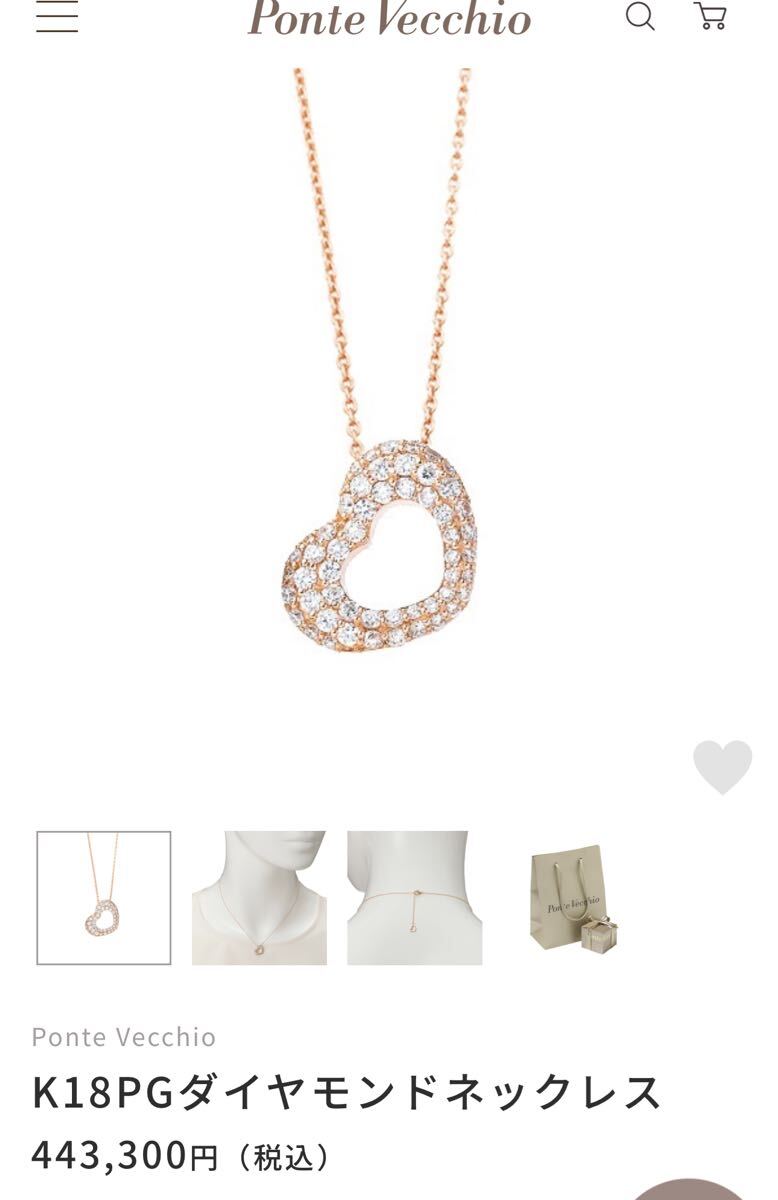Open the search icon
This screenshot has width=778, height=1200.
[x=640, y=16]
